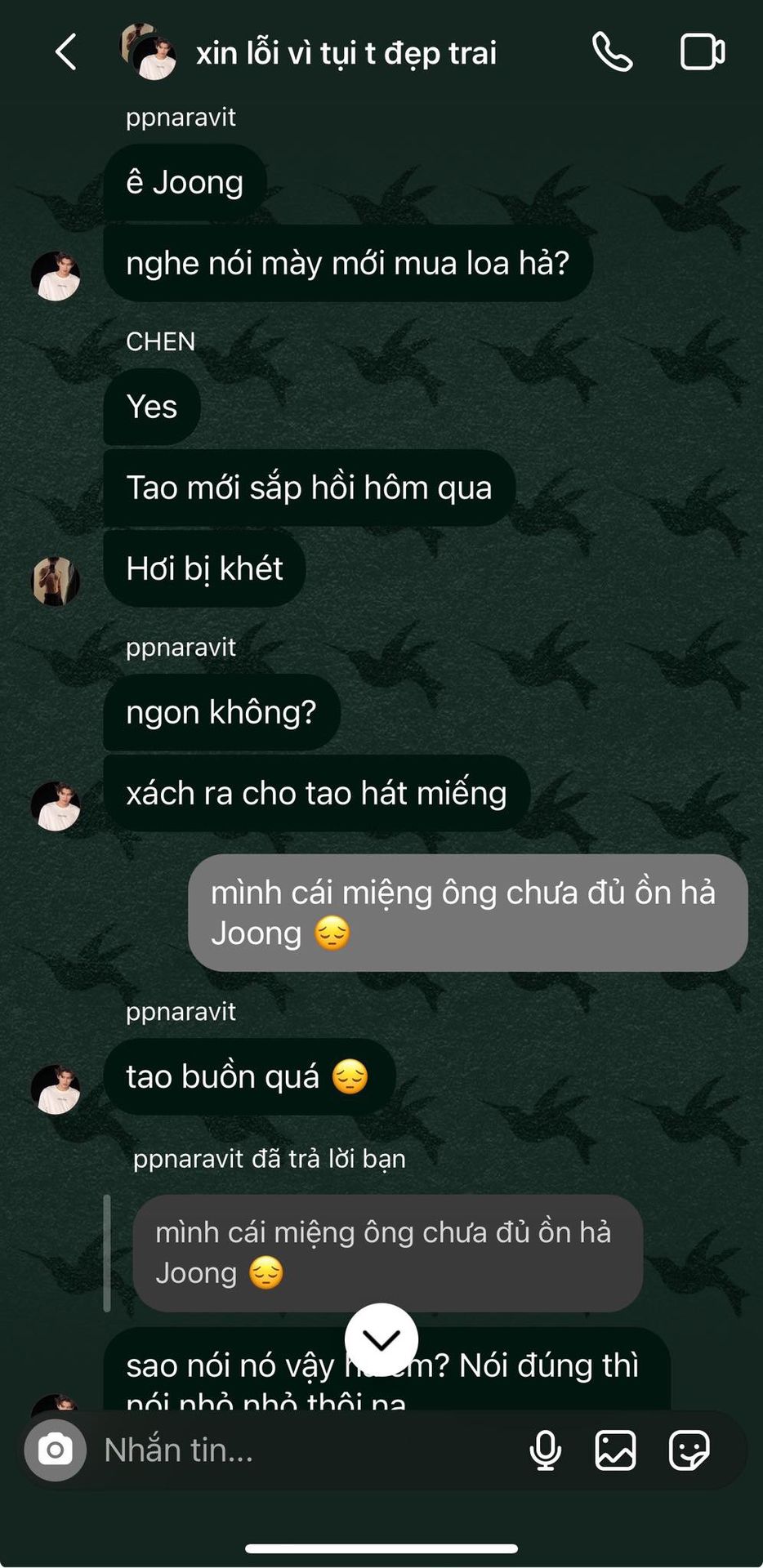
Task: Open the group chat details by its title
Action: point(346,53)
